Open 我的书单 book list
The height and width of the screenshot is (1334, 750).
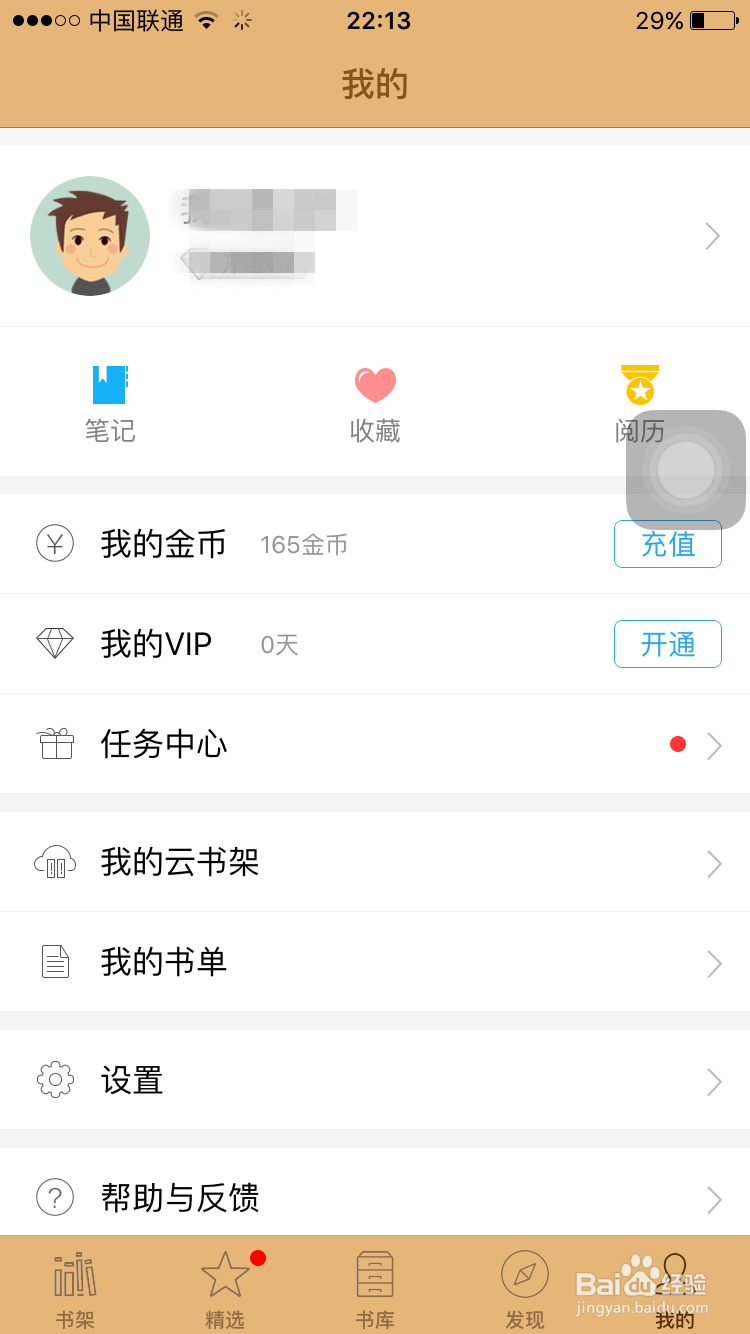375,962
